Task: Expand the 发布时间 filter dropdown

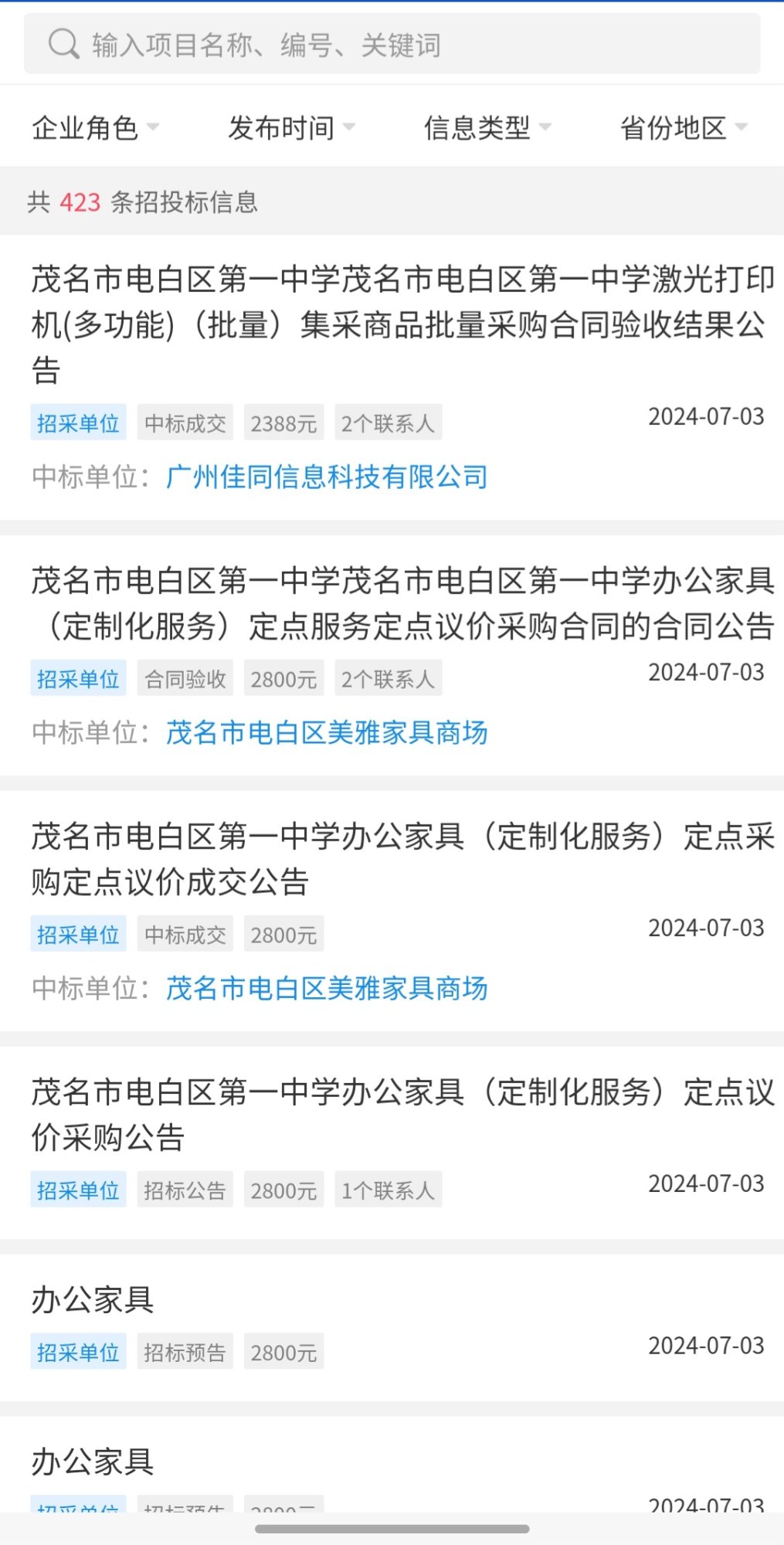Action: pos(290,127)
